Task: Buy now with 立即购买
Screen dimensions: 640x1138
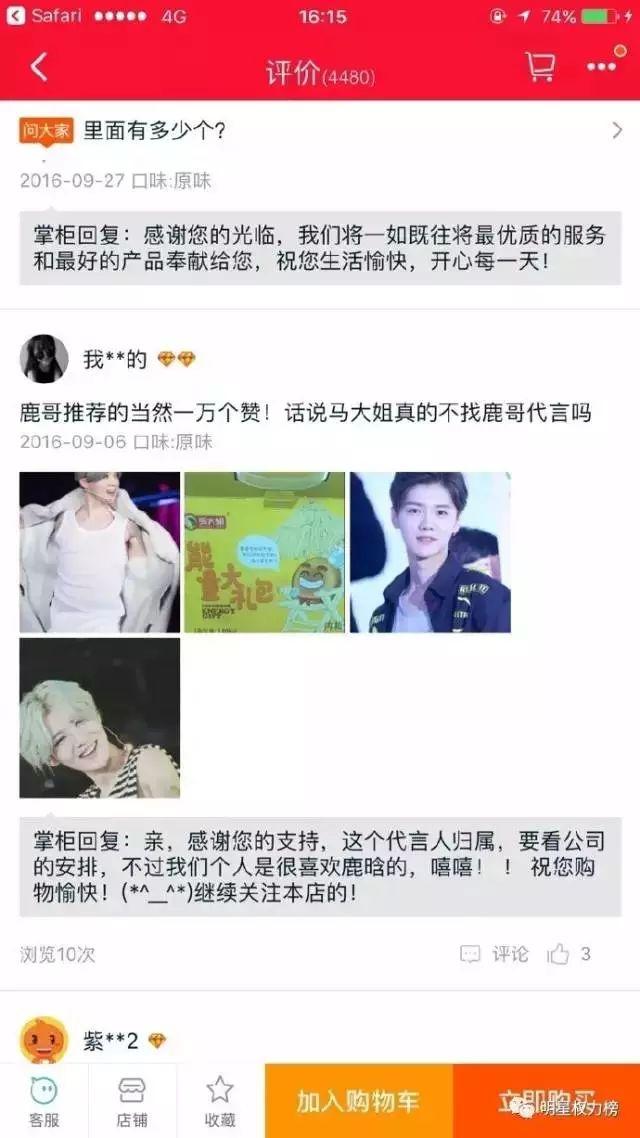Action: tap(546, 1101)
